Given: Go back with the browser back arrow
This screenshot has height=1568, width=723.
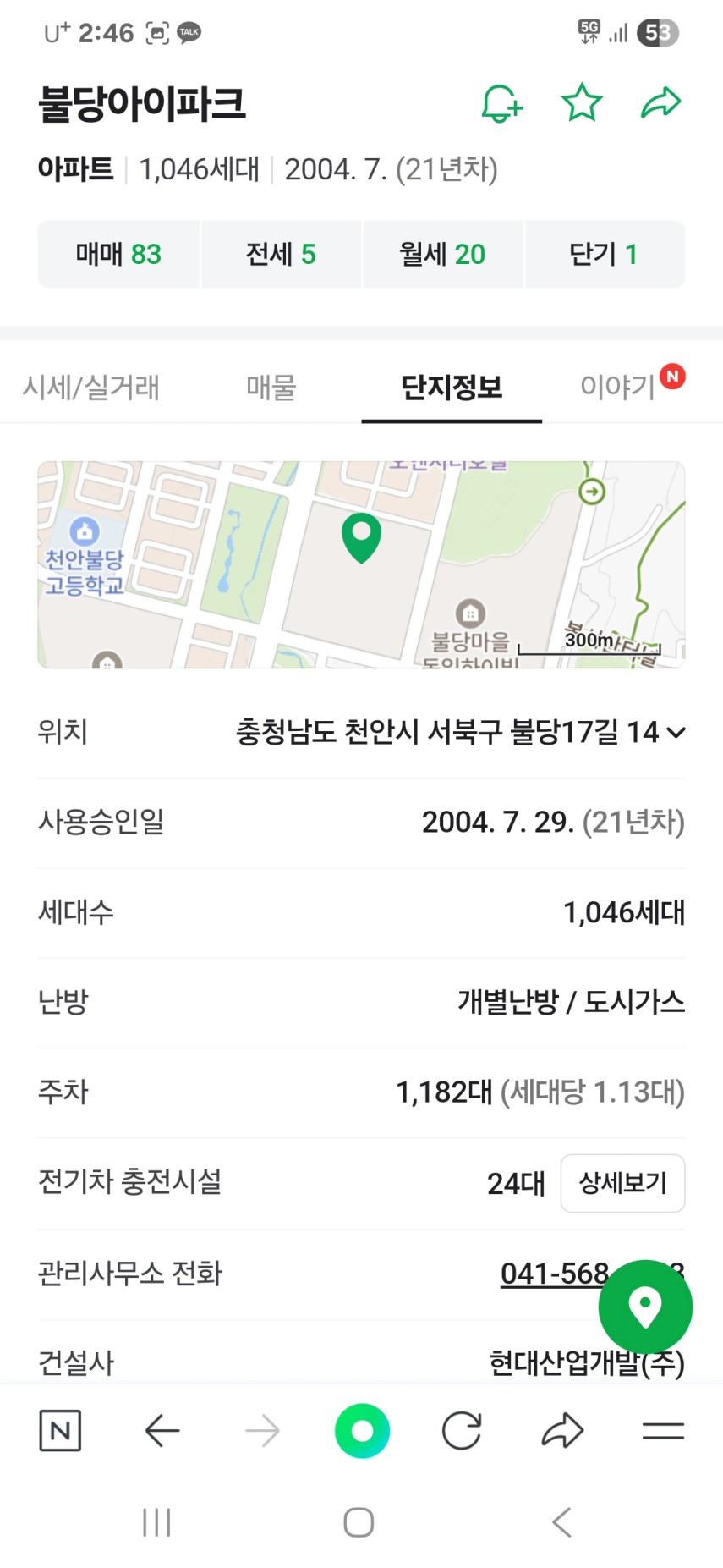Looking at the screenshot, I should point(162,1431).
